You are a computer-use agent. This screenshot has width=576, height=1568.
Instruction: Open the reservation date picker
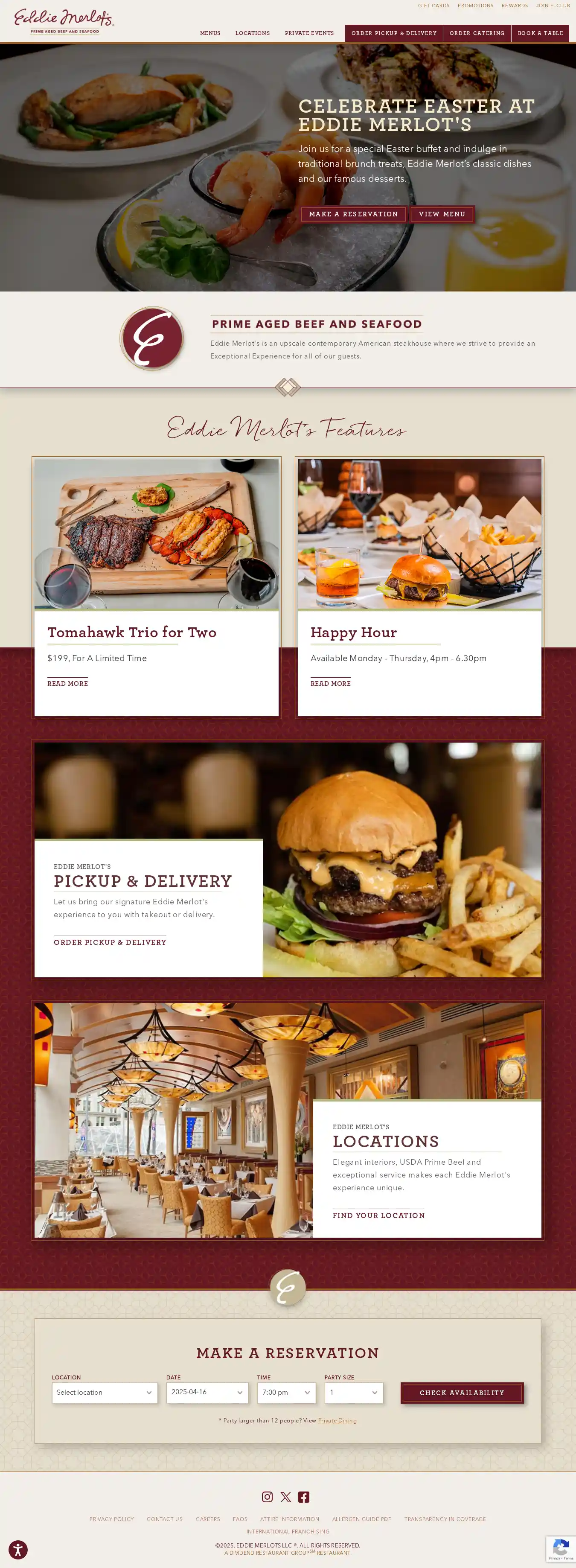coord(207,1393)
